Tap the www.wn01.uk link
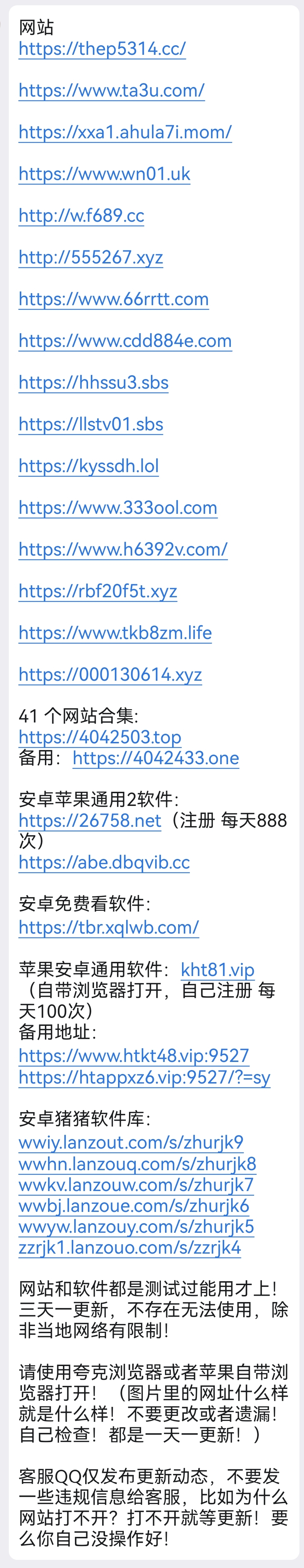Screen dimensions: 304x1568 click(x=105, y=174)
